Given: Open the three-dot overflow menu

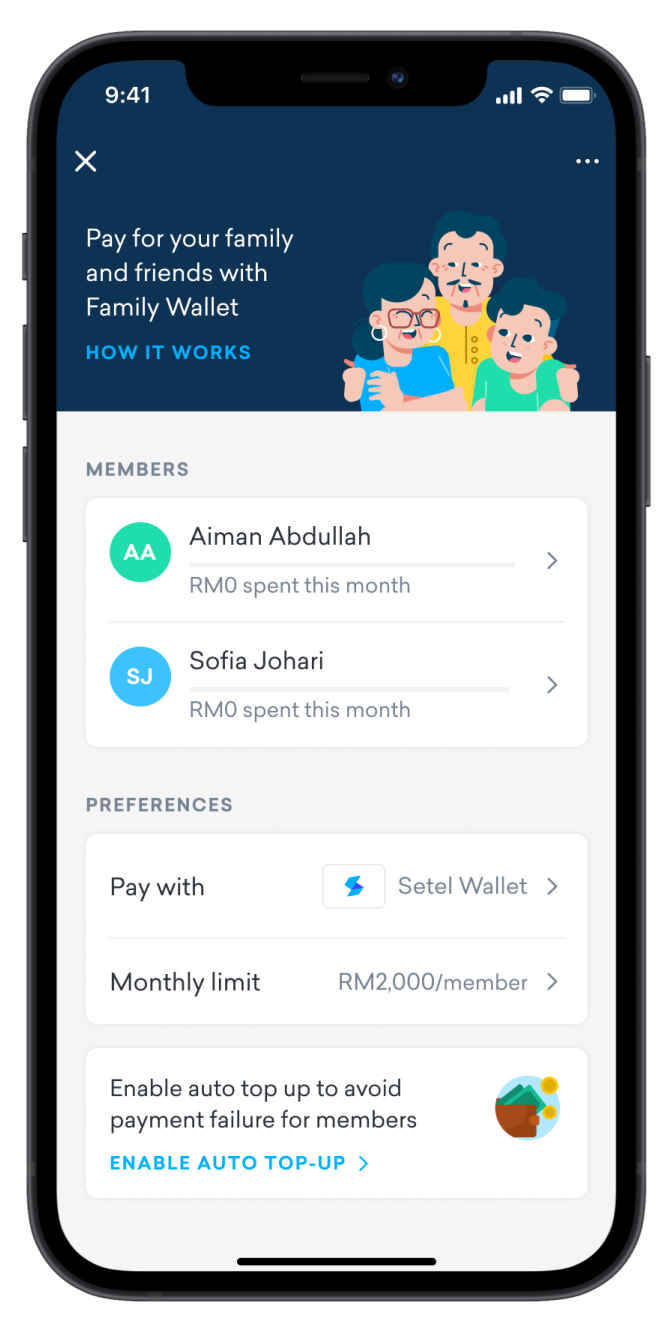Looking at the screenshot, I should click(x=587, y=162).
